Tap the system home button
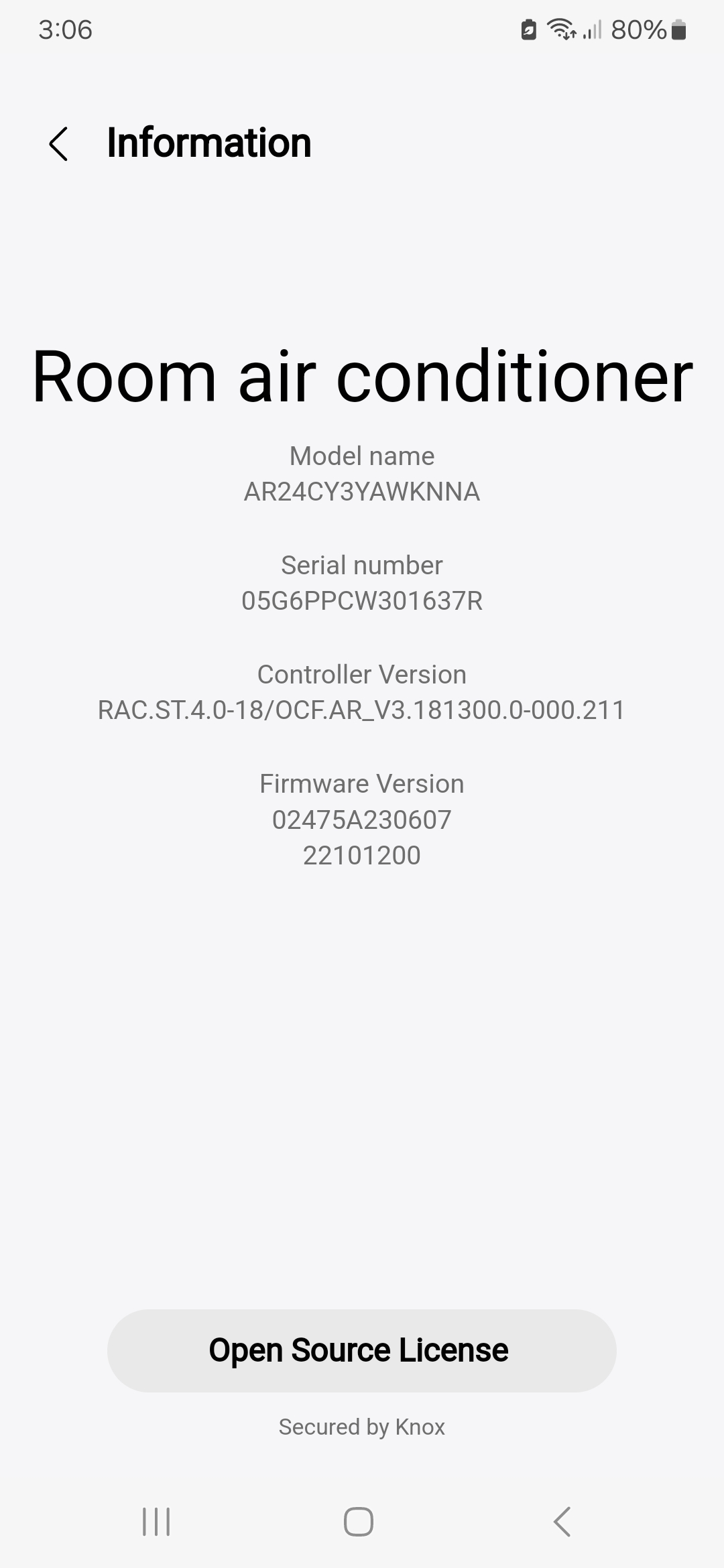This screenshot has height=1568, width=724. click(x=359, y=1521)
